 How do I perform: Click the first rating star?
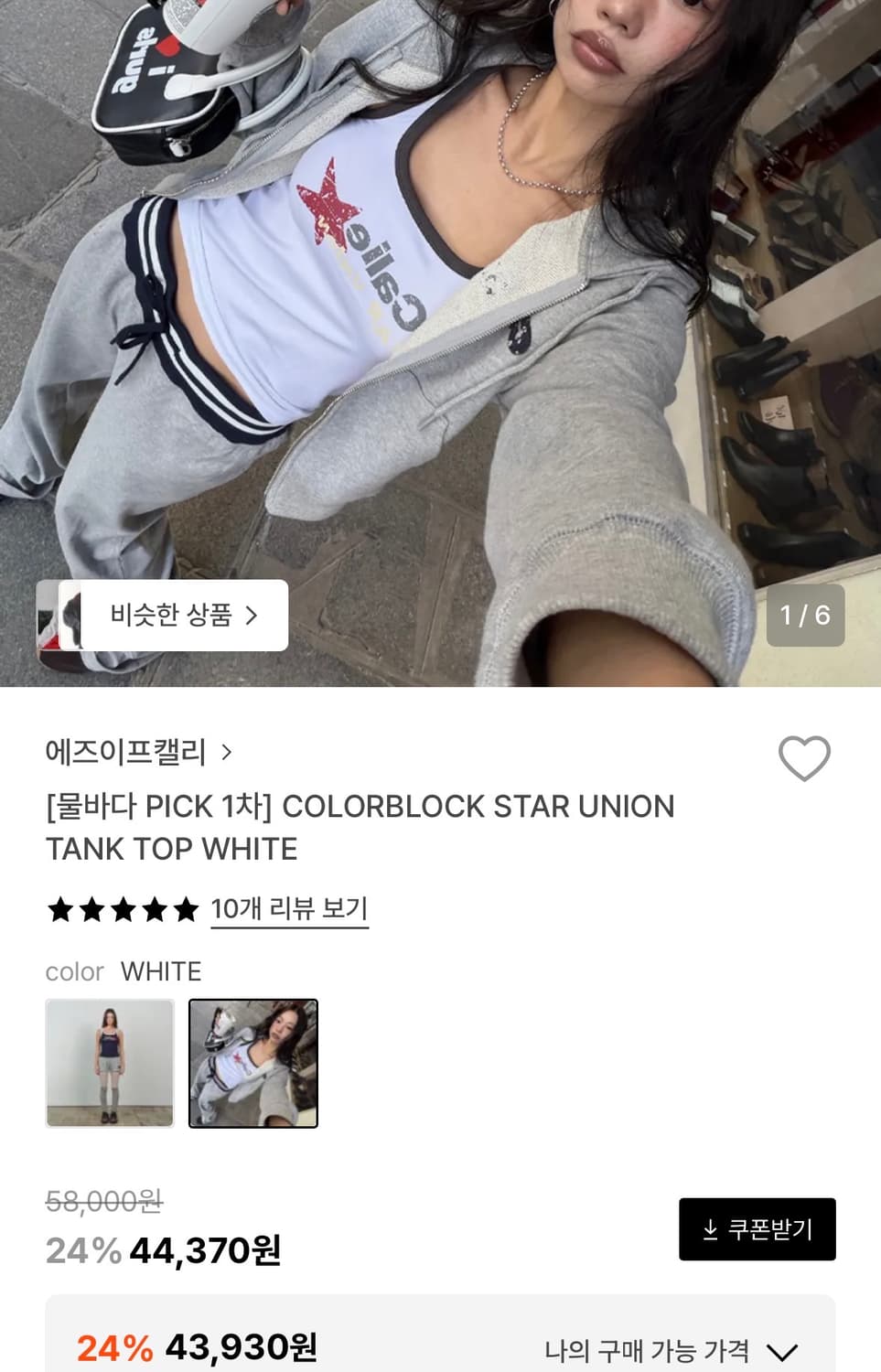(59, 908)
